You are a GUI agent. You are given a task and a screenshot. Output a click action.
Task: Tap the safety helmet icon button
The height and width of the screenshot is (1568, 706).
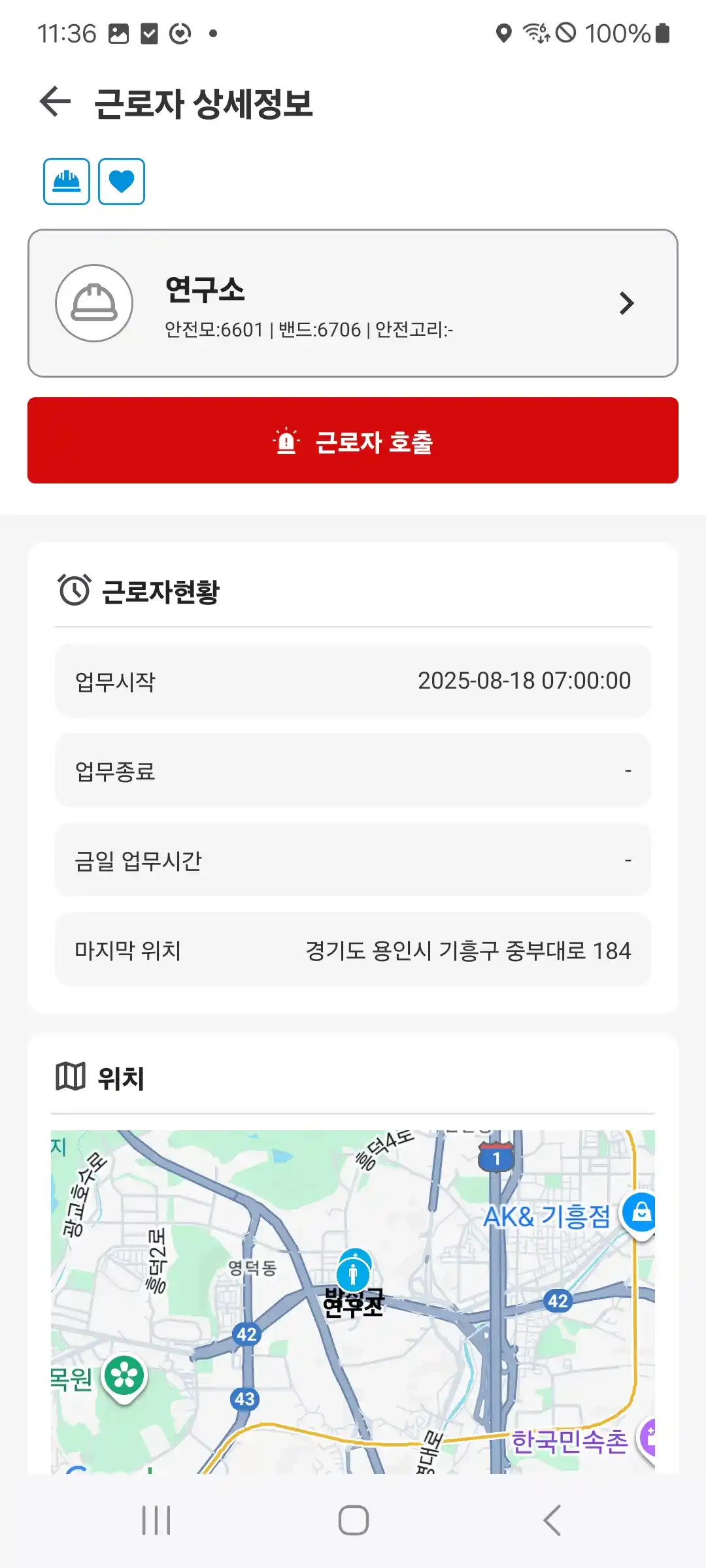67,182
